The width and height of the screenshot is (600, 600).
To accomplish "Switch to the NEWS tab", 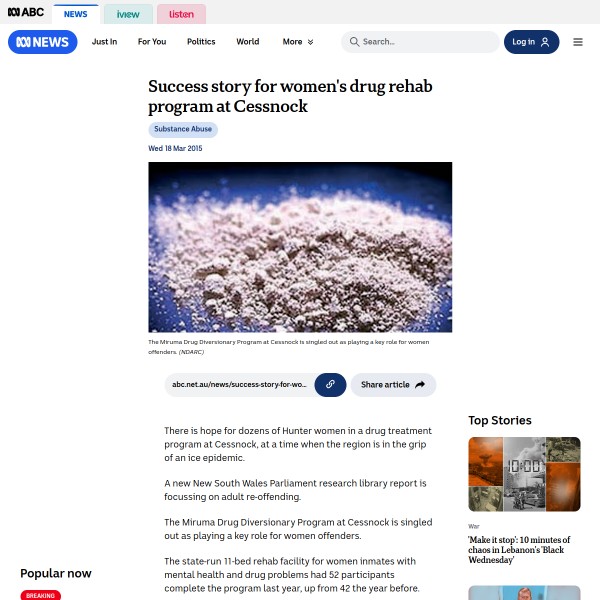I will pyautogui.click(x=75, y=14).
